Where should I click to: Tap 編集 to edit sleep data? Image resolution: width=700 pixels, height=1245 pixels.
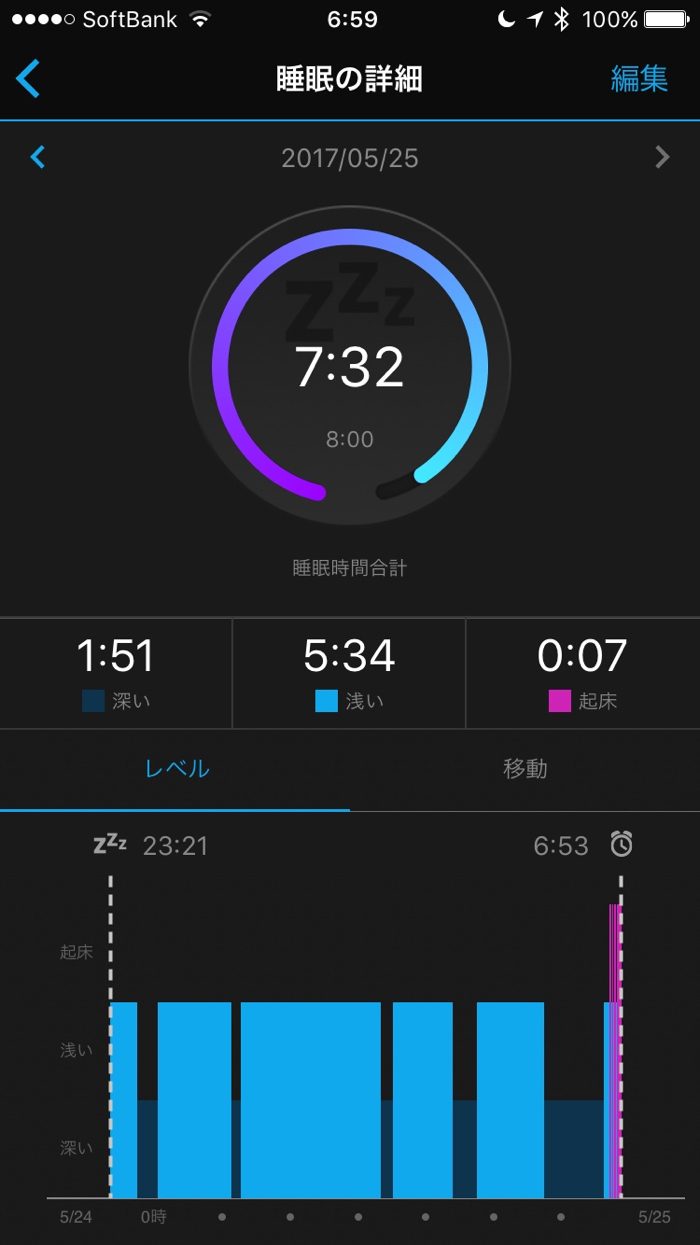coord(639,79)
